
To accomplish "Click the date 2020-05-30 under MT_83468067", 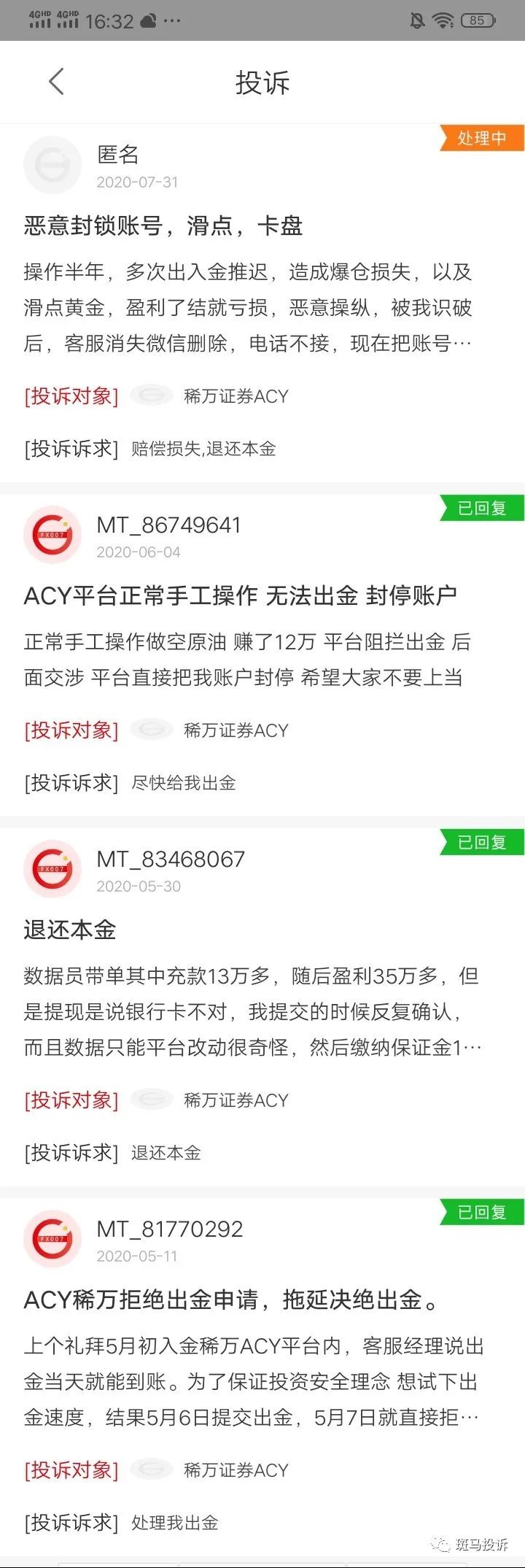I will 138,887.
